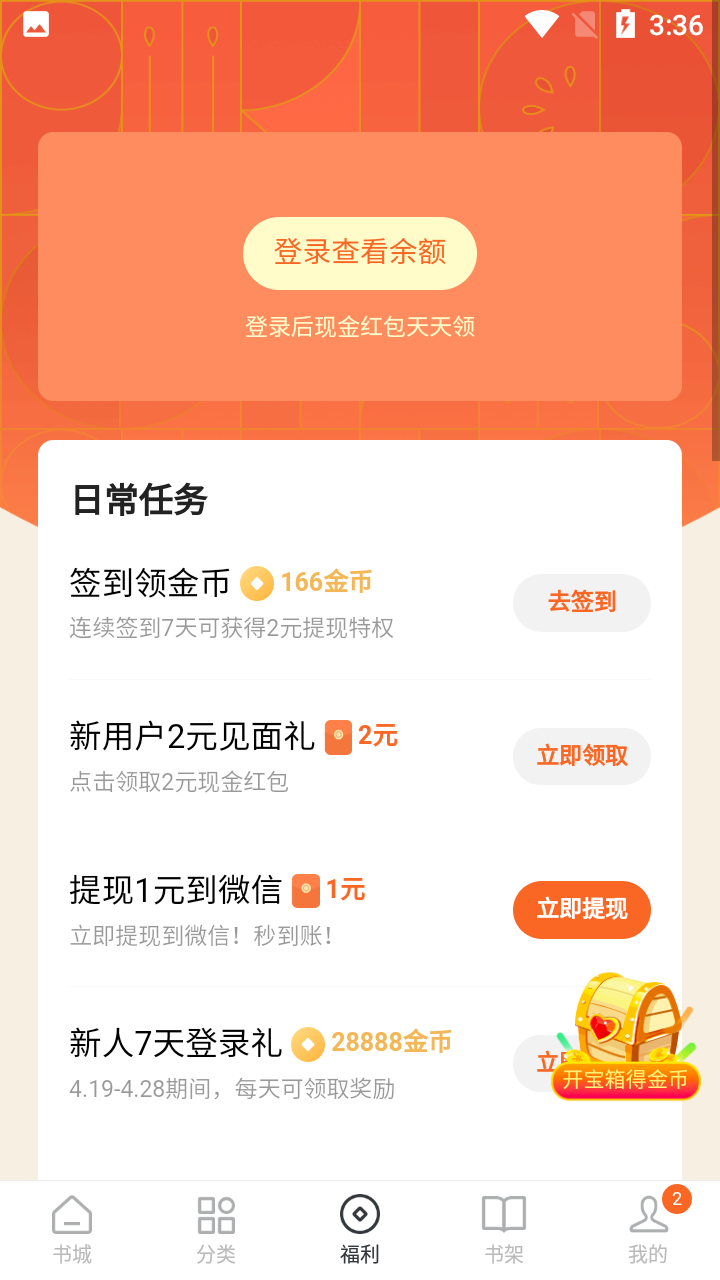The width and height of the screenshot is (720, 1280).
Task: Tap the Wi-Fi icon in the status bar
Action: pyautogui.click(x=540, y=24)
